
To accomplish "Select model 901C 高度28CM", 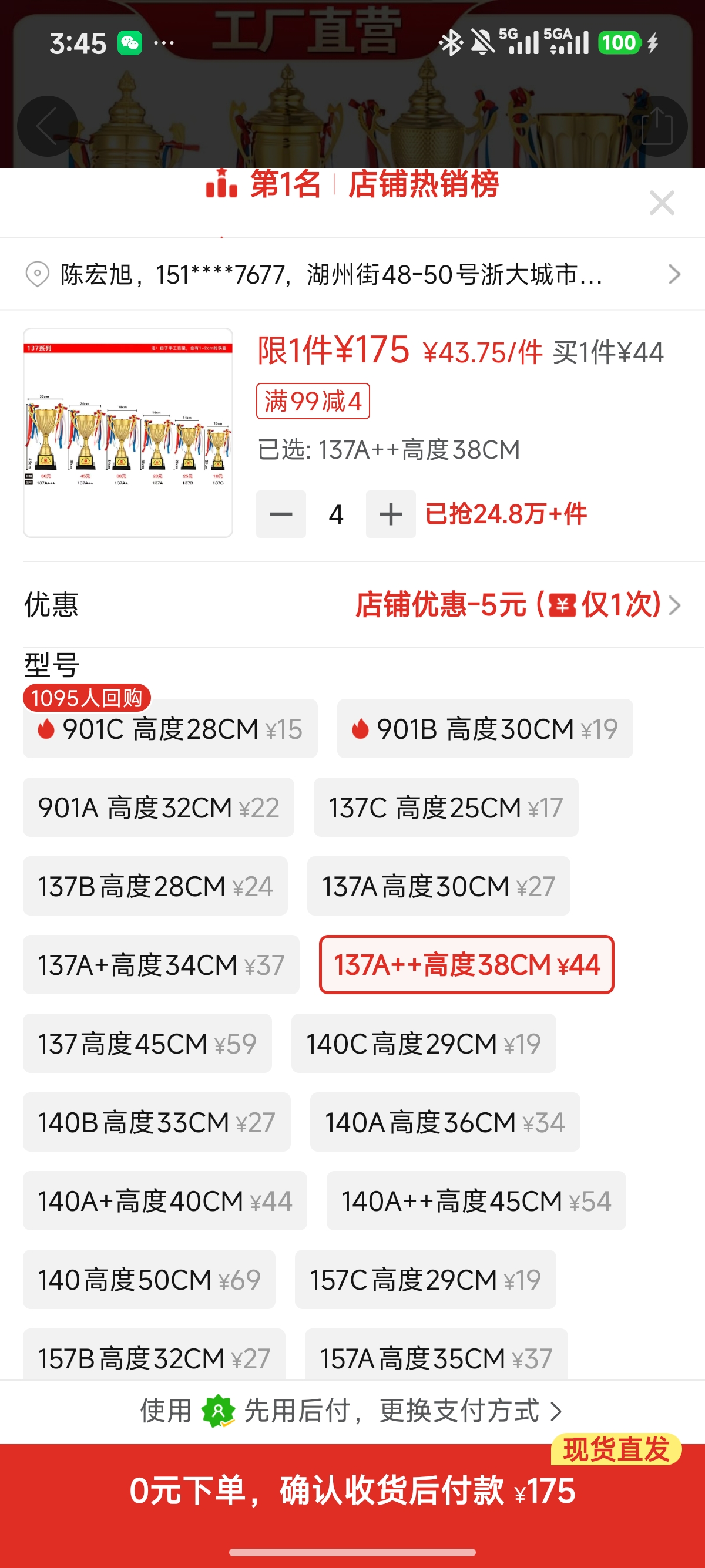I will [x=170, y=729].
